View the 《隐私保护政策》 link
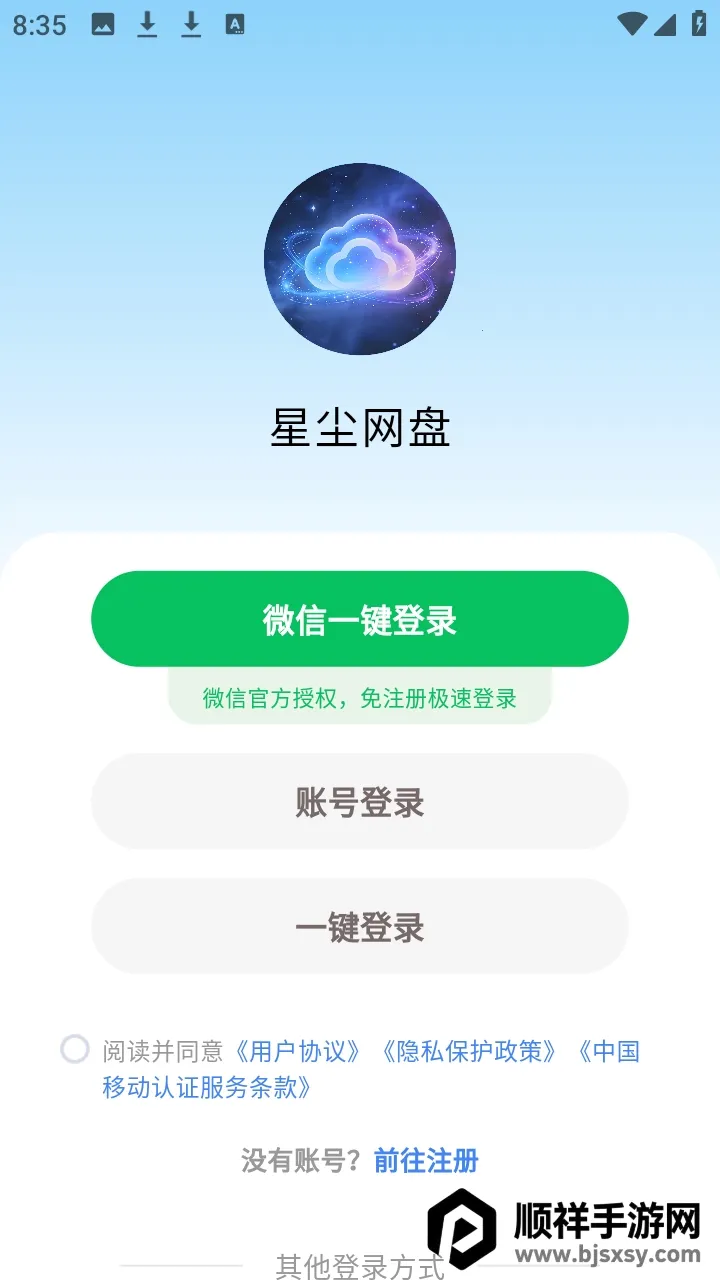Screen dimensions: 720x1280 [468, 1051]
